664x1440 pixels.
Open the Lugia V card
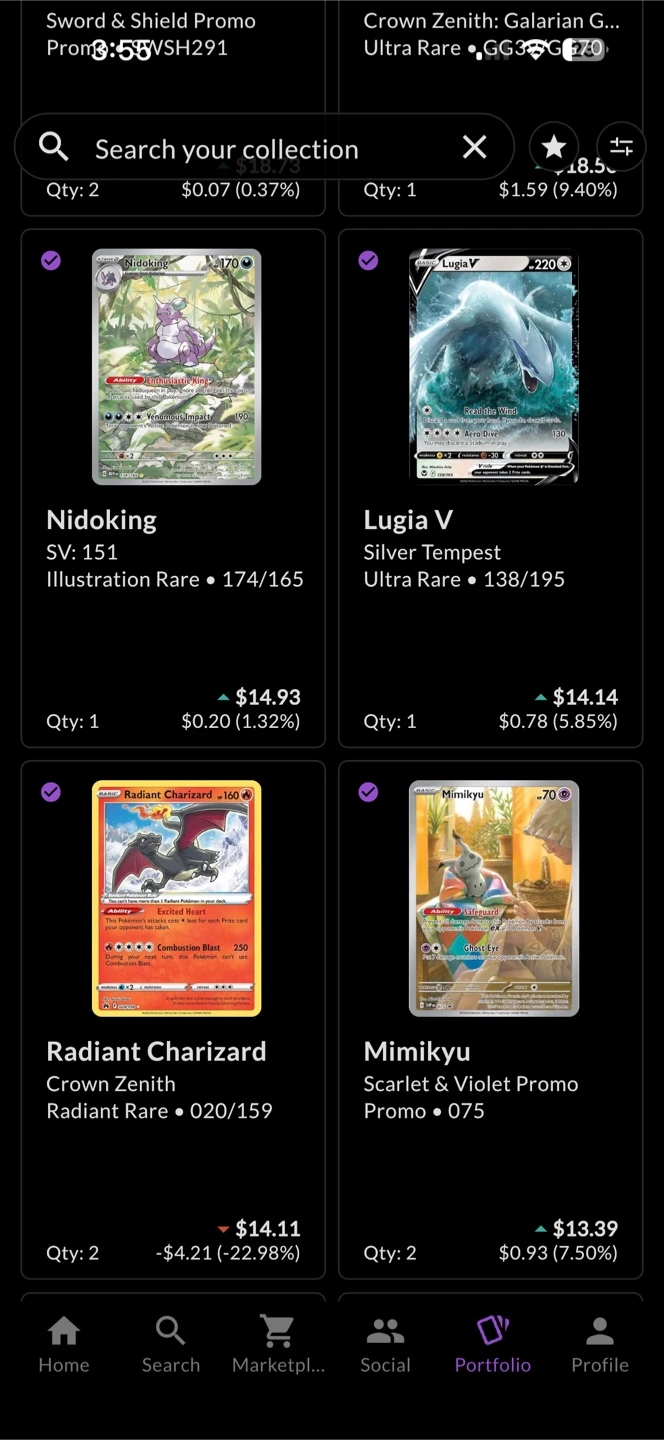click(493, 367)
